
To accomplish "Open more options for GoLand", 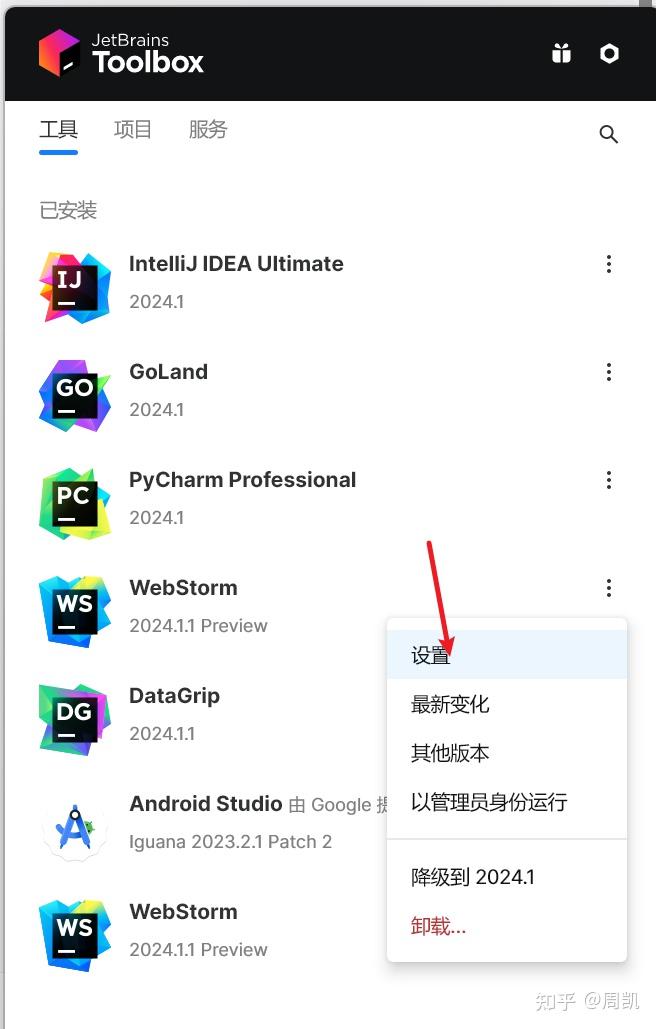I will [x=609, y=372].
